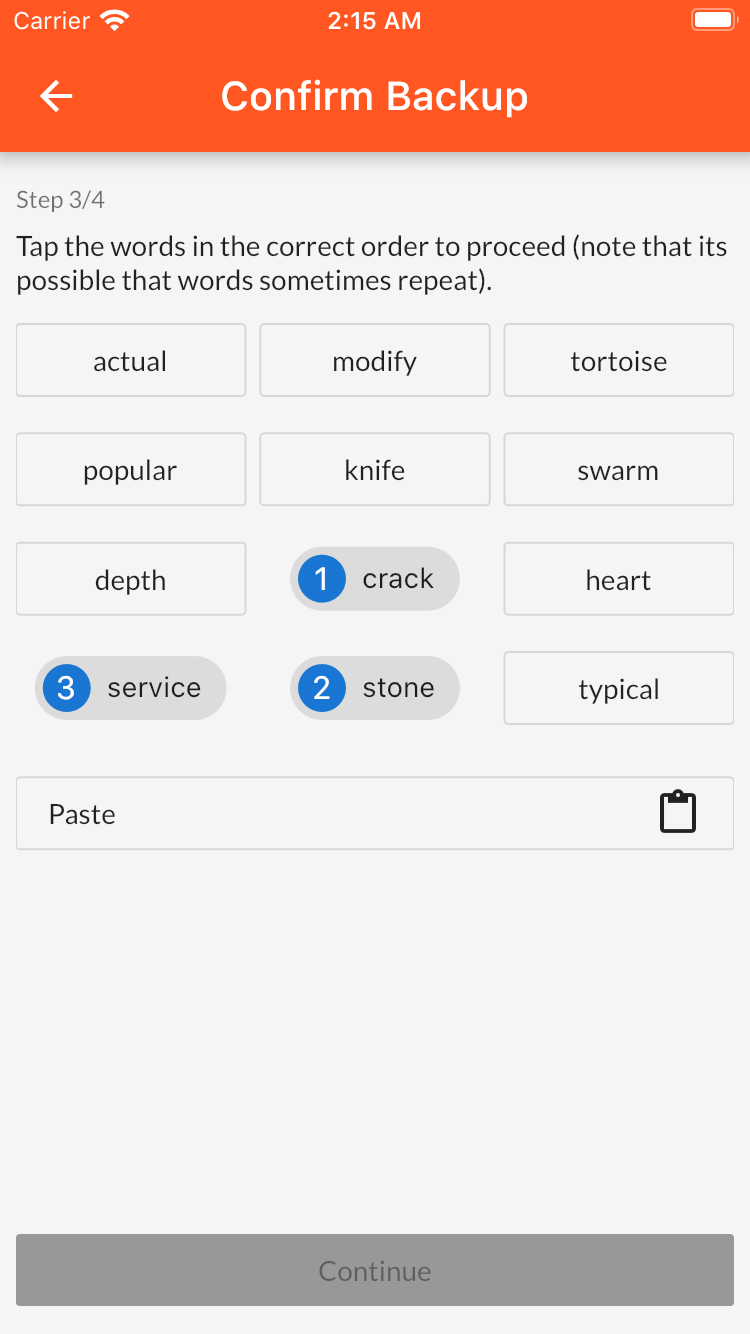750x1334 pixels.
Task: Choose the word swarm
Action: coord(619,469)
